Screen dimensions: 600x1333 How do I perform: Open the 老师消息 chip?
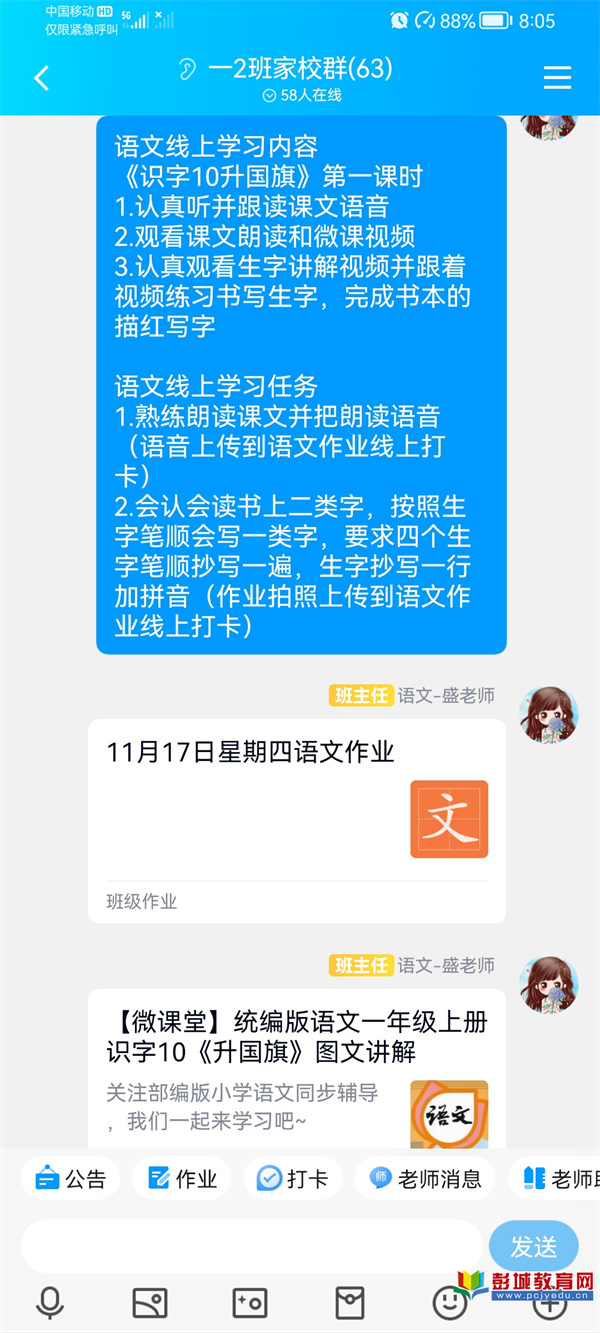[425, 1179]
